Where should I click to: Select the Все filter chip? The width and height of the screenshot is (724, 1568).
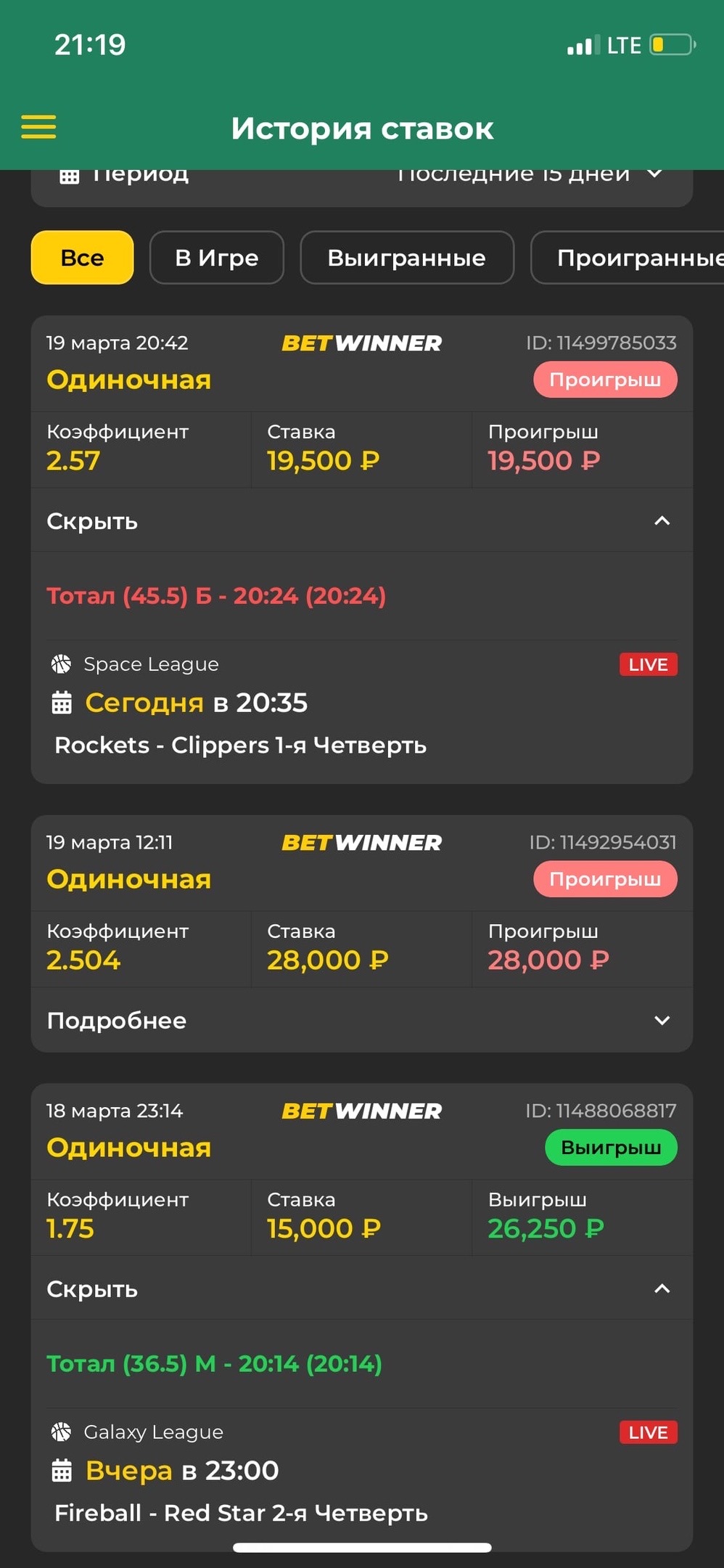[82, 258]
